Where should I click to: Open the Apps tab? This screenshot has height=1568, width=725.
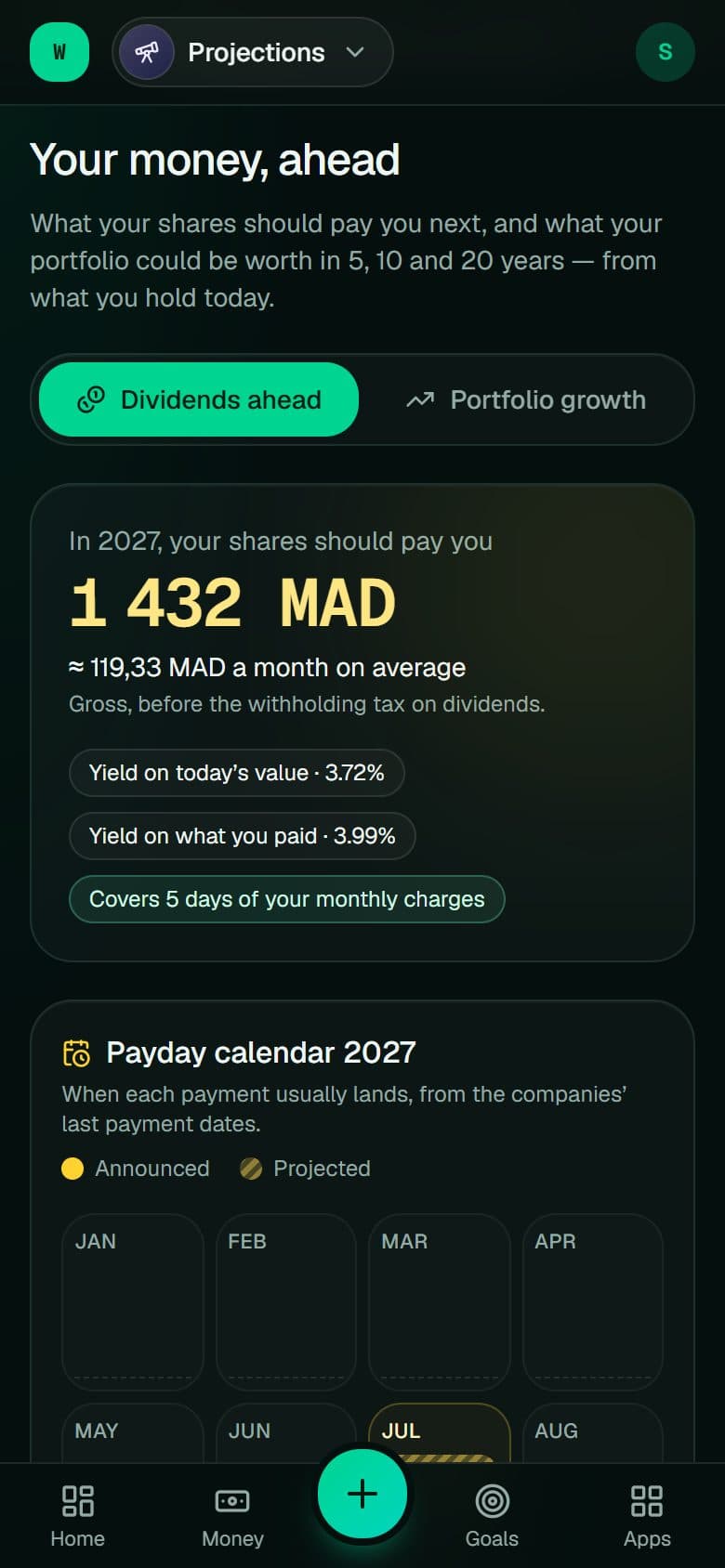click(x=647, y=1516)
